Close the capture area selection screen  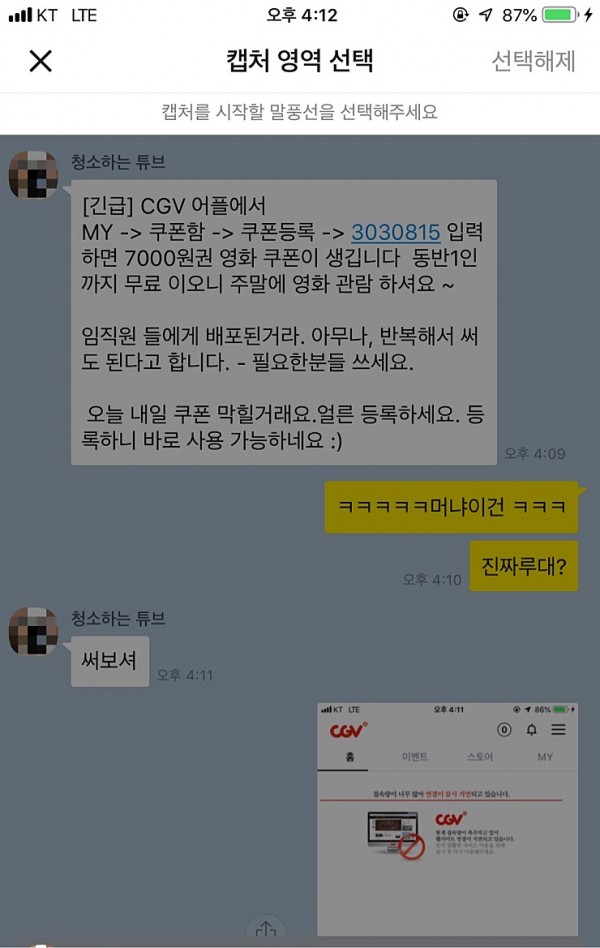40,61
